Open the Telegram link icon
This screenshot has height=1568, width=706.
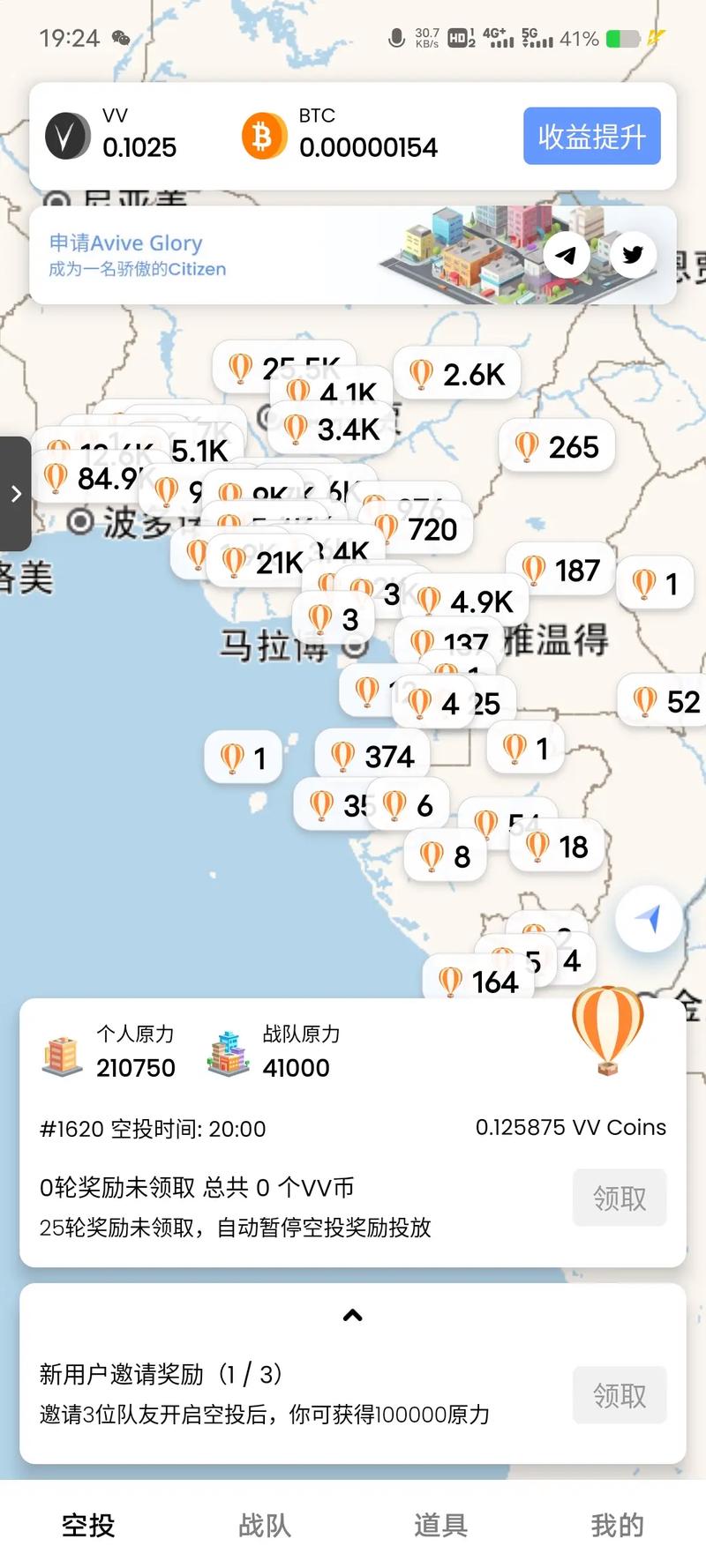point(566,255)
